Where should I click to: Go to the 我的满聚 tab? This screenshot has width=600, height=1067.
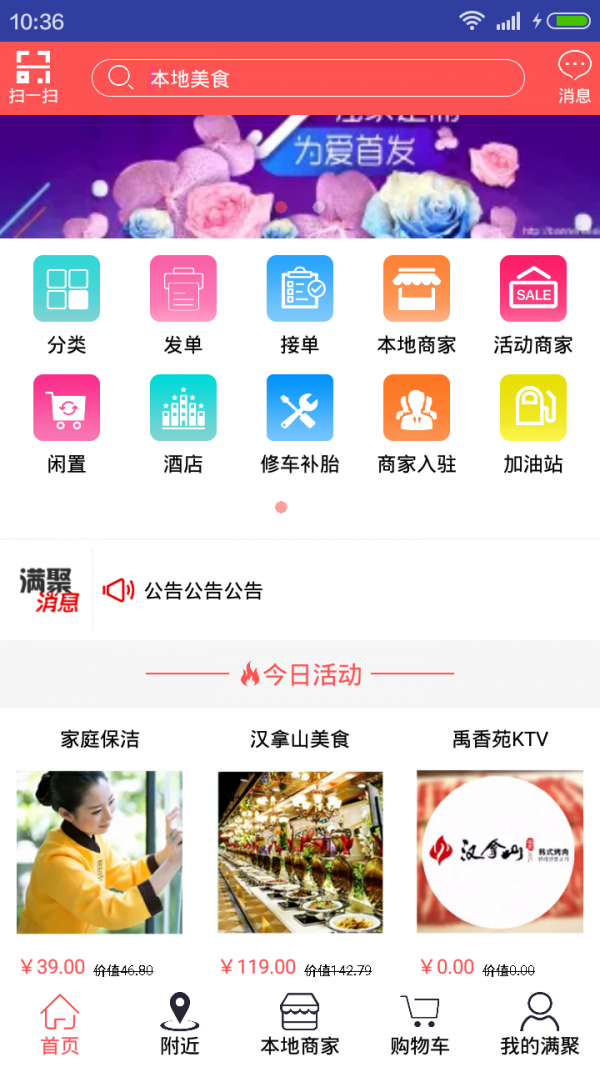point(539,1024)
